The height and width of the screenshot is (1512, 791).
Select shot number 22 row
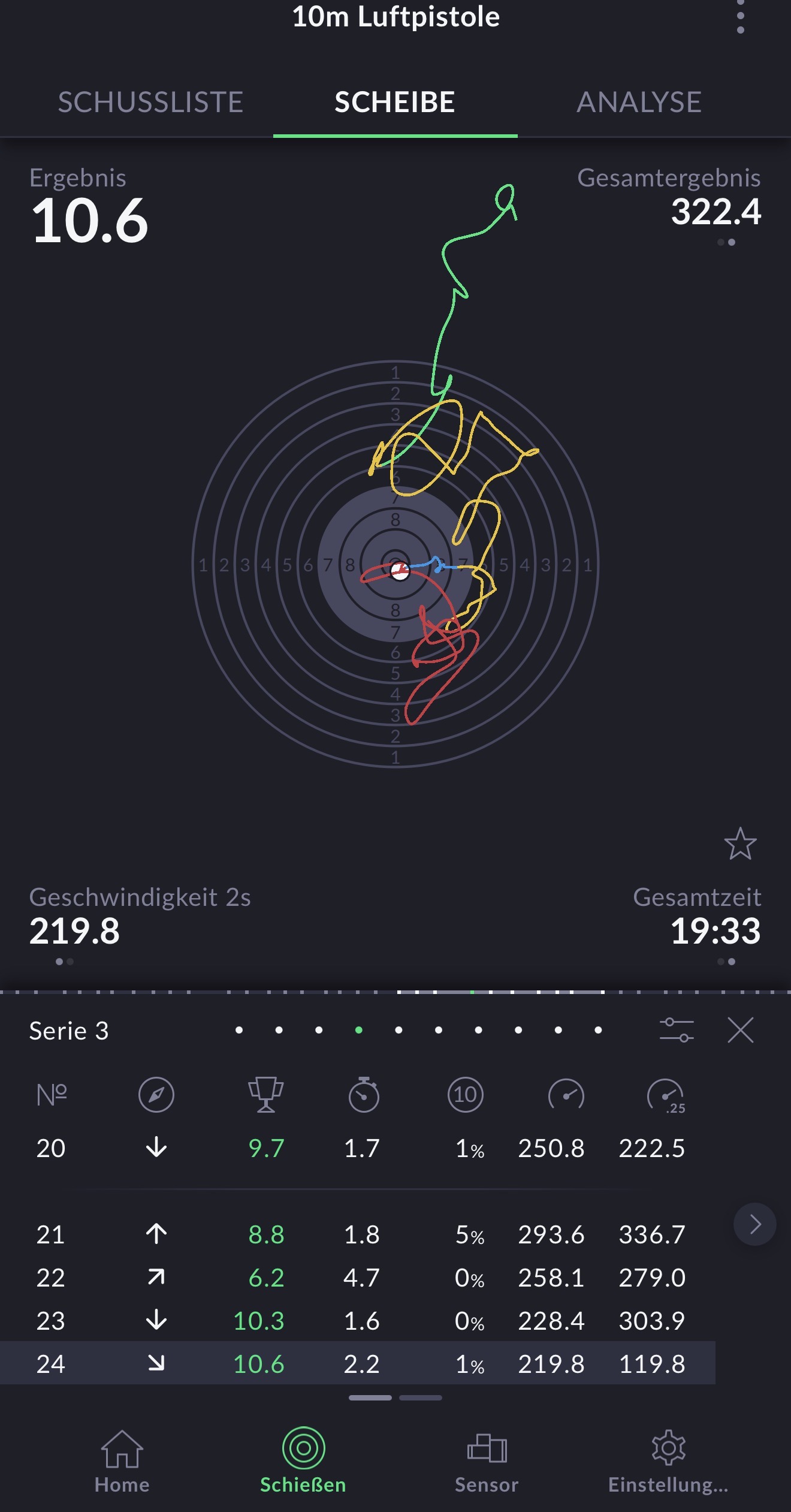point(360,1278)
